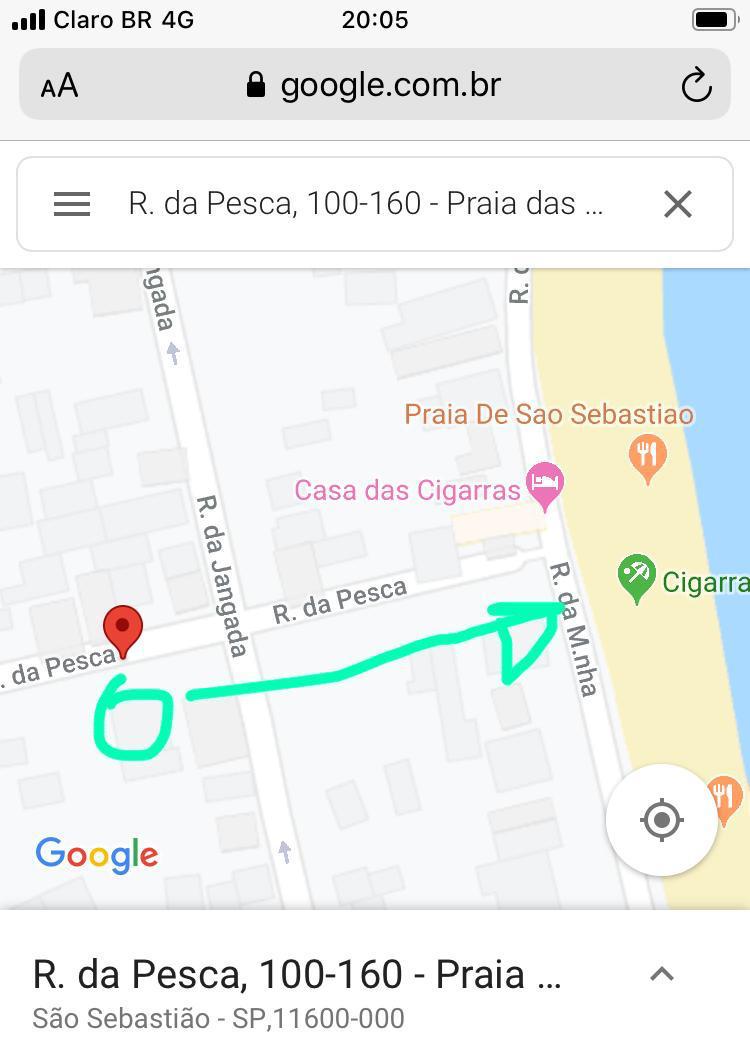Open restaurant marker near Praia De Sao Sebastiao

coord(648,457)
